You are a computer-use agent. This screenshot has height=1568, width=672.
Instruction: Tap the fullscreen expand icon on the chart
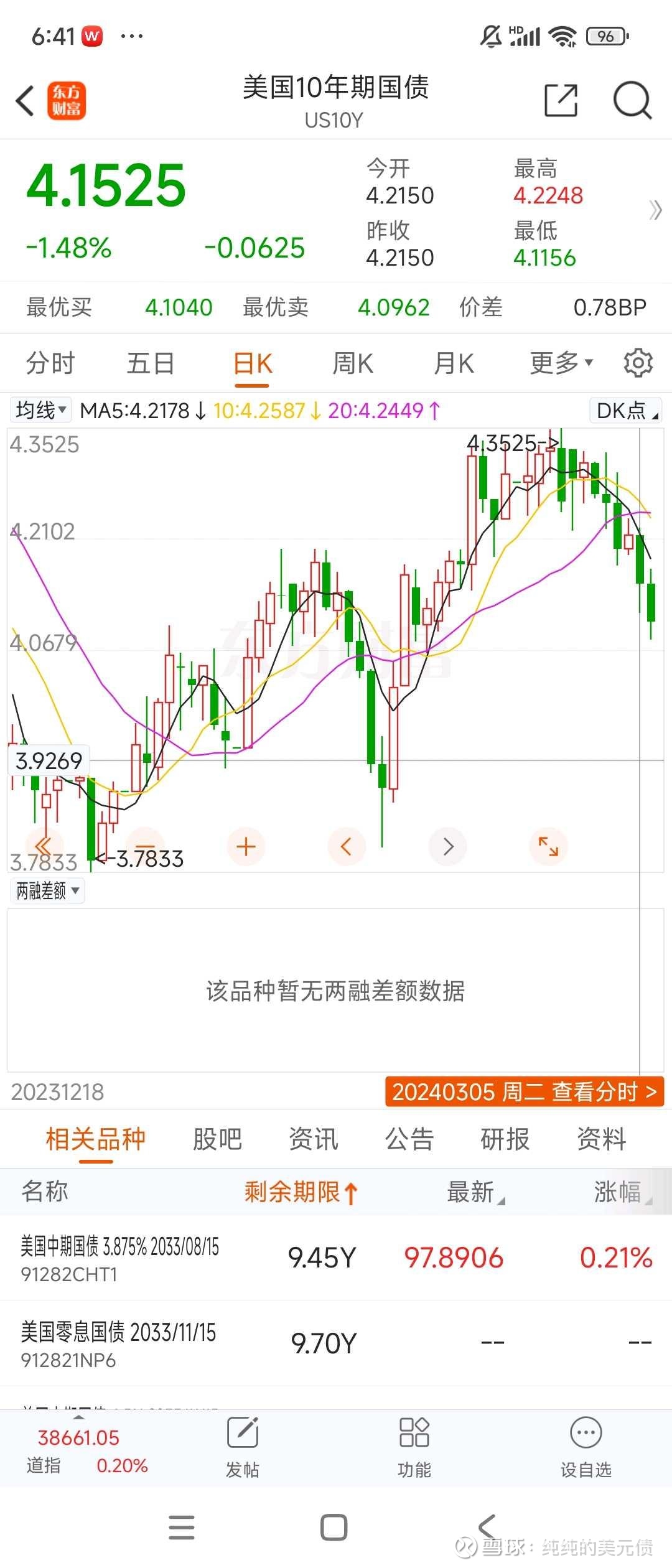548,846
